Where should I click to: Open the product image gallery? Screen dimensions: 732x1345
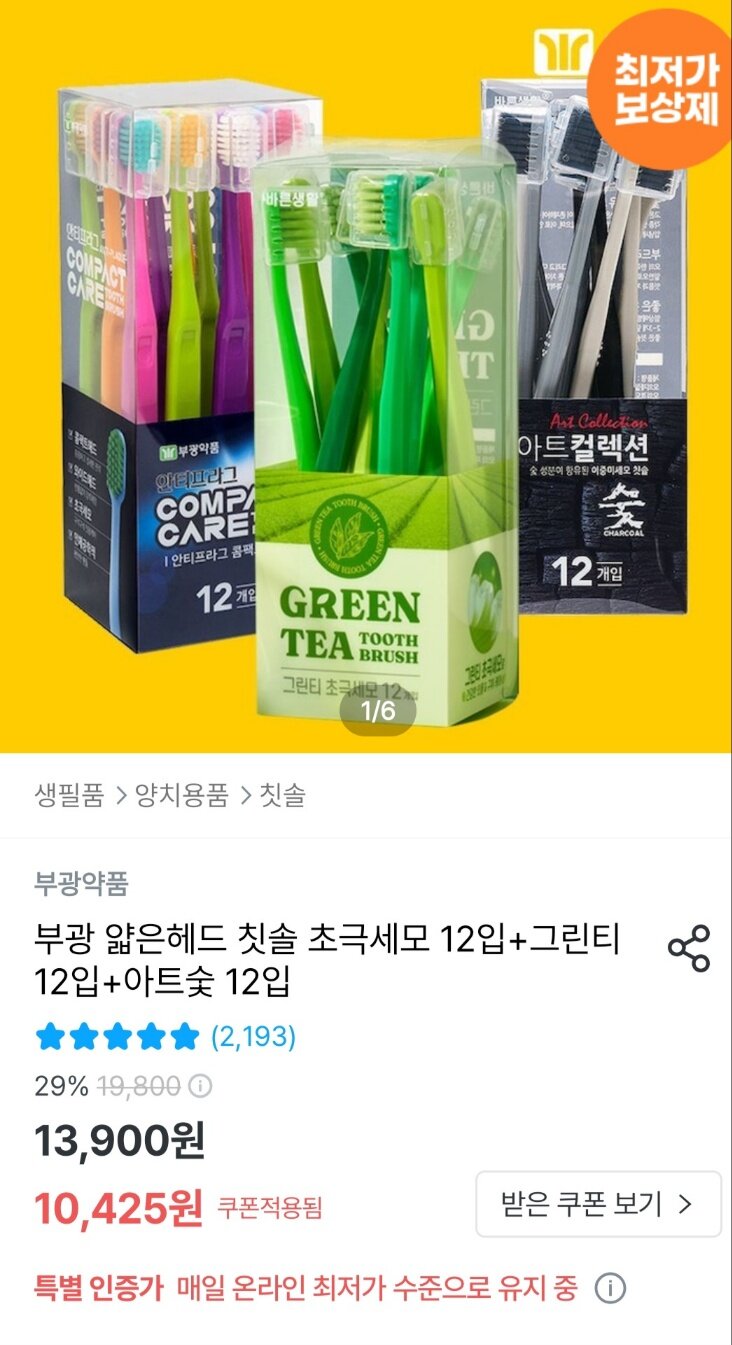[x=366, y=376]
